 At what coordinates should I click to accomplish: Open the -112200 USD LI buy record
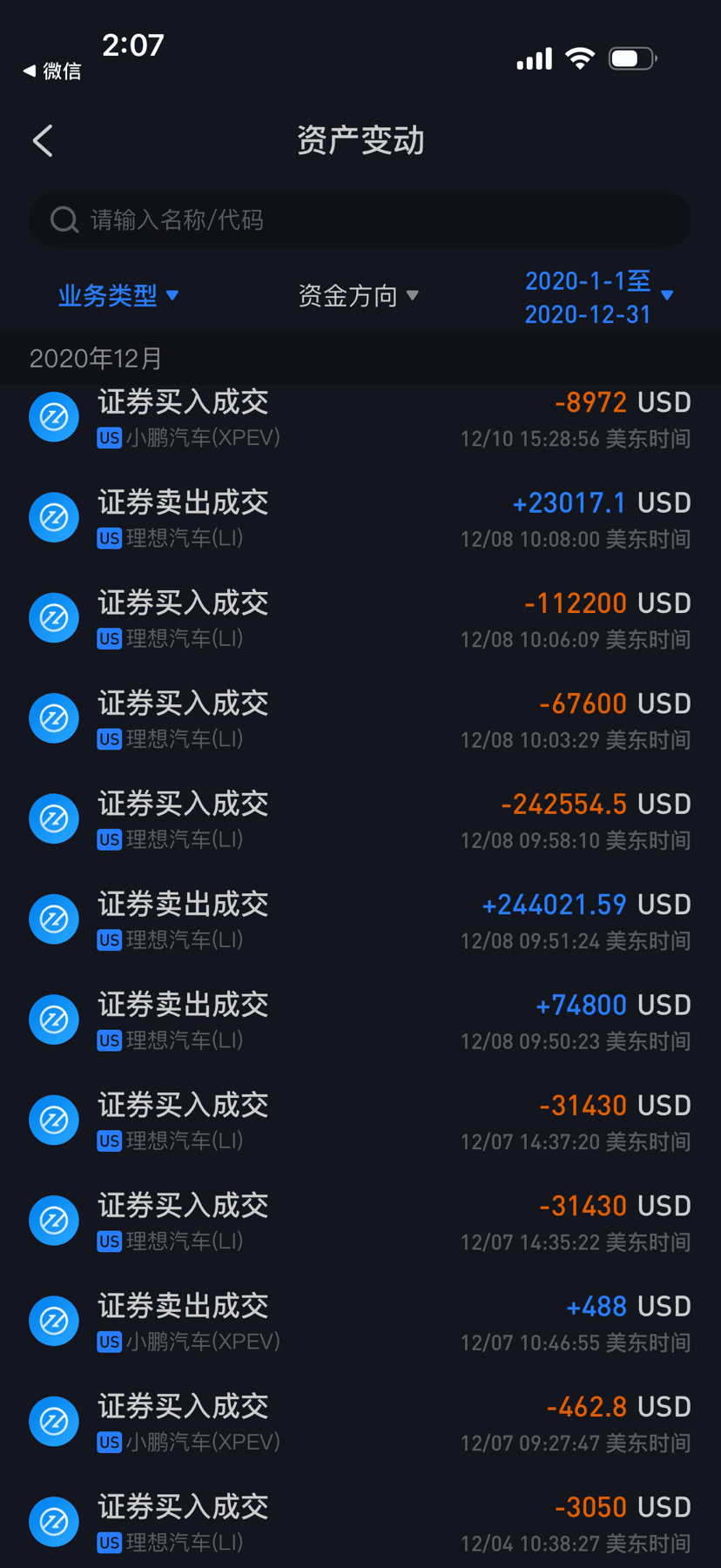pos(360,619)
